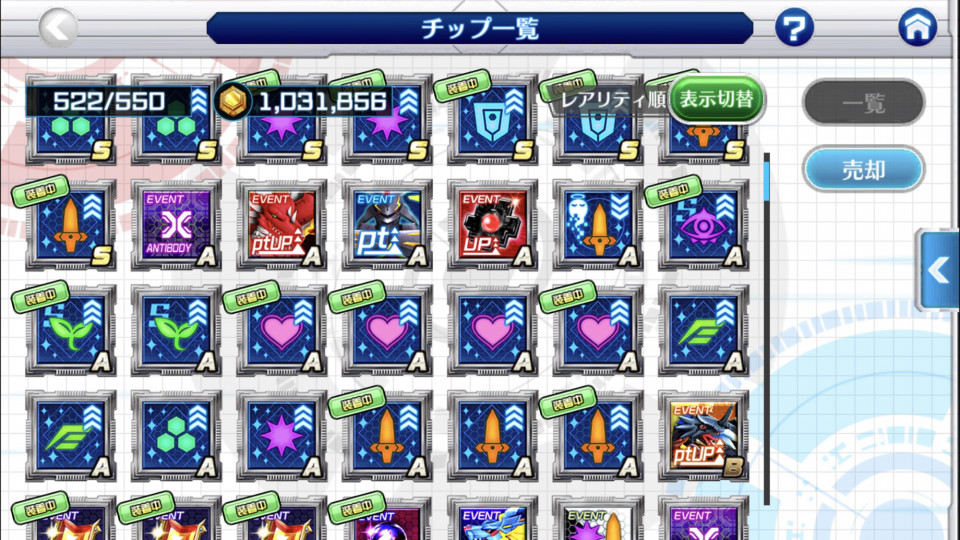This screenshot has height=540, width=960.
Task: Return to the home screen
Action: [917, 28]
